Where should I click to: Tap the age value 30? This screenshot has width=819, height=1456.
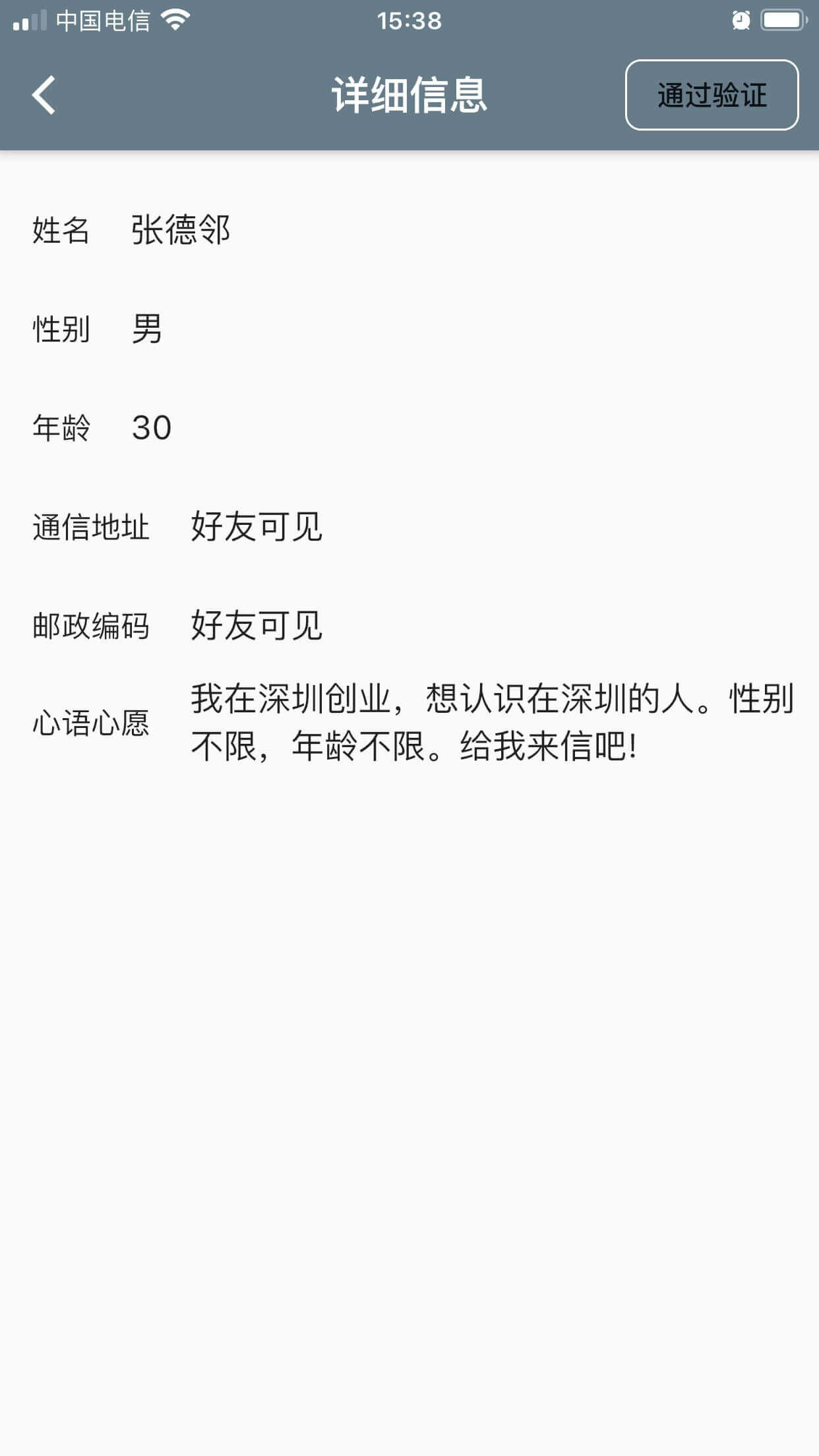click(153, 429)
